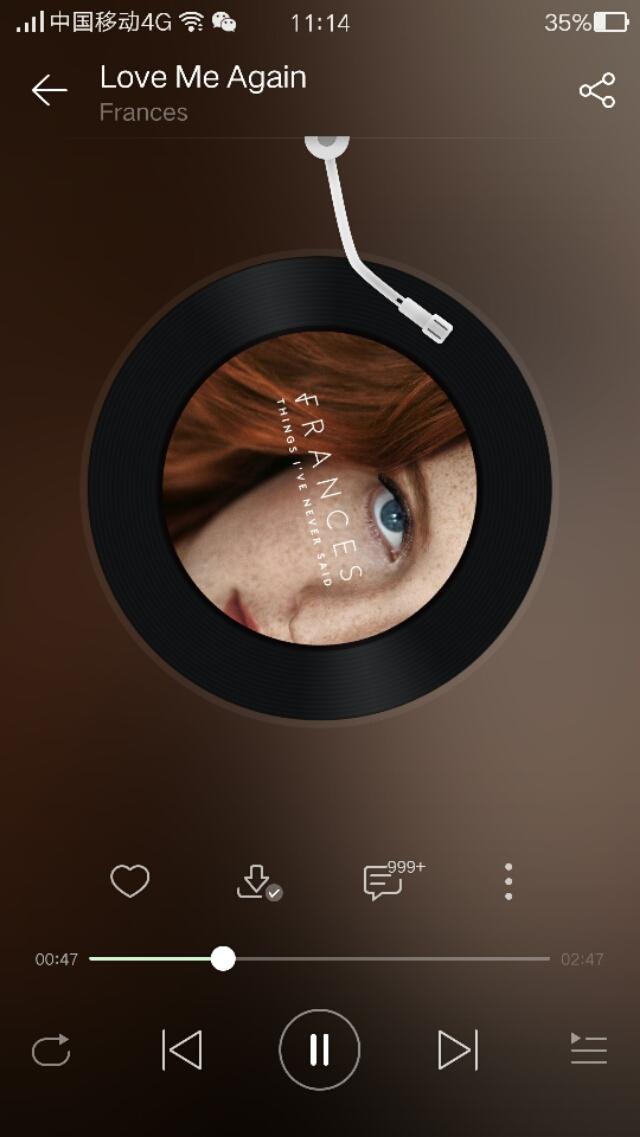Open the download icon for this song

click(256, 882)
